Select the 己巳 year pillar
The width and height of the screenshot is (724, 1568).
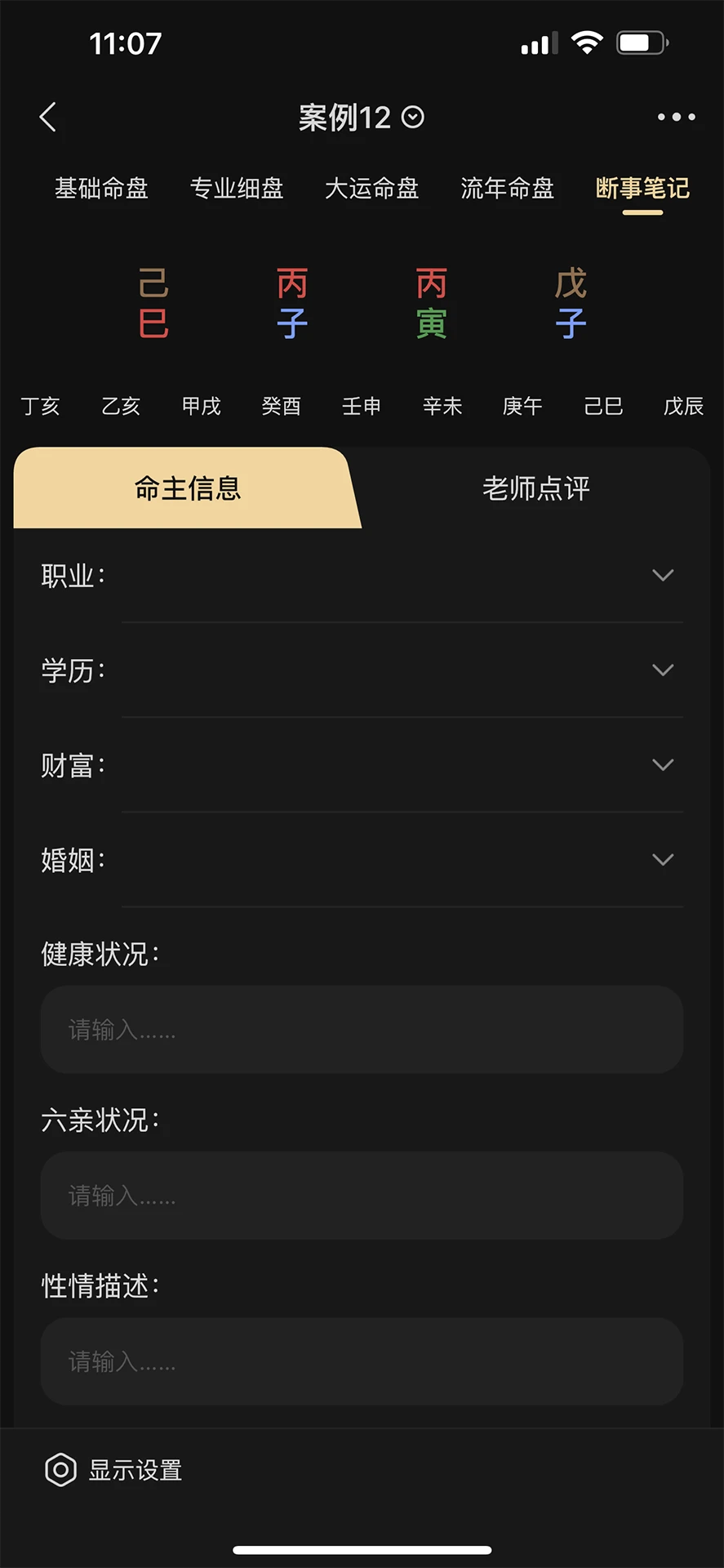[153, 304]
